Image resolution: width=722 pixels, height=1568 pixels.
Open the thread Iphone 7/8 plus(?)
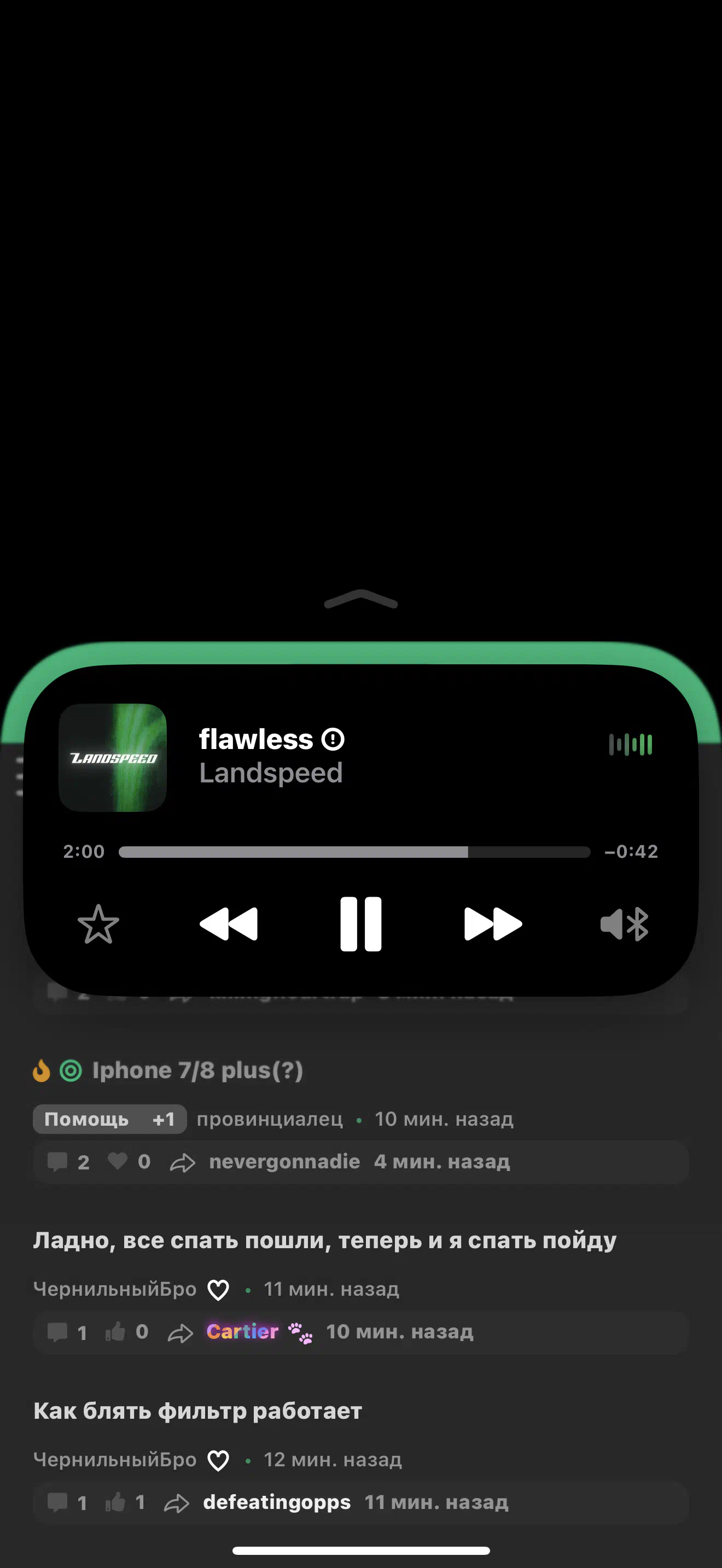tap(197, 1070)
